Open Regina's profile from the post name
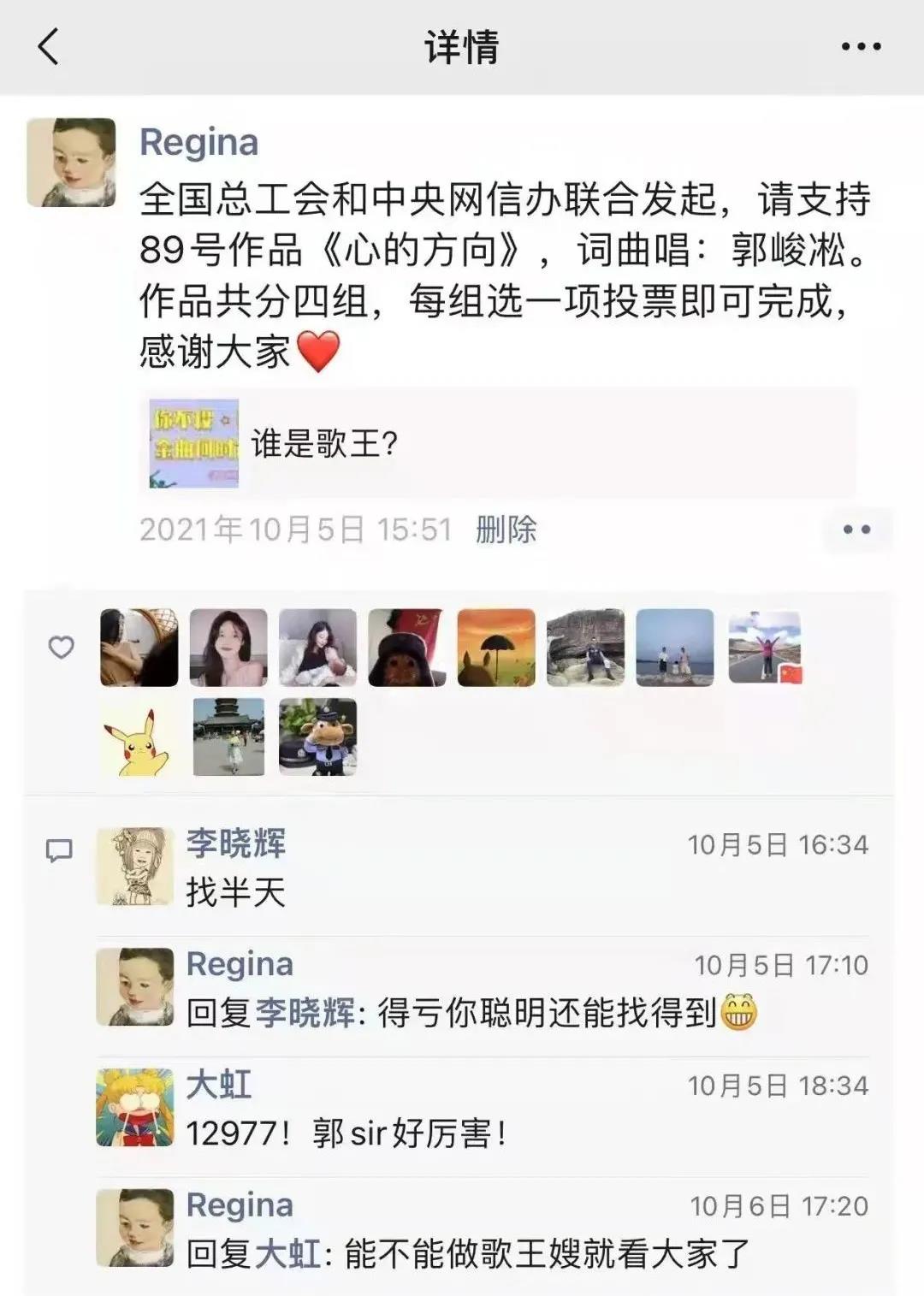924x1296 pixels. [x=198, y=142]
